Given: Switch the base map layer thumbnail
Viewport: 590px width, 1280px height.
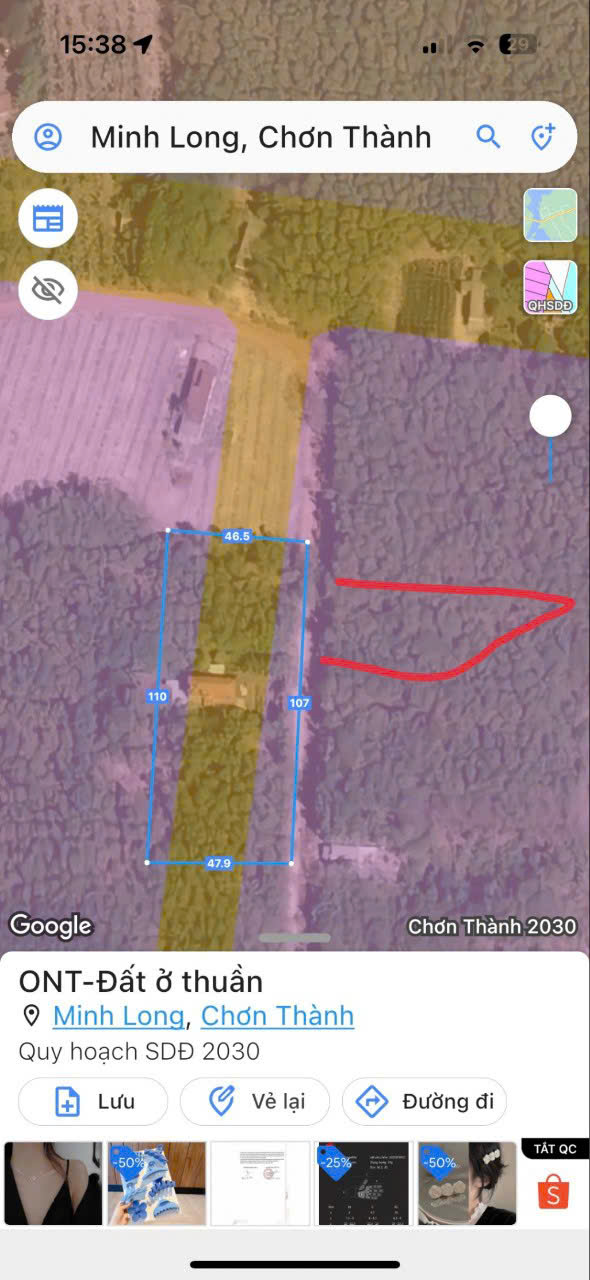Looking at the screenshot, I should (550, 215).
